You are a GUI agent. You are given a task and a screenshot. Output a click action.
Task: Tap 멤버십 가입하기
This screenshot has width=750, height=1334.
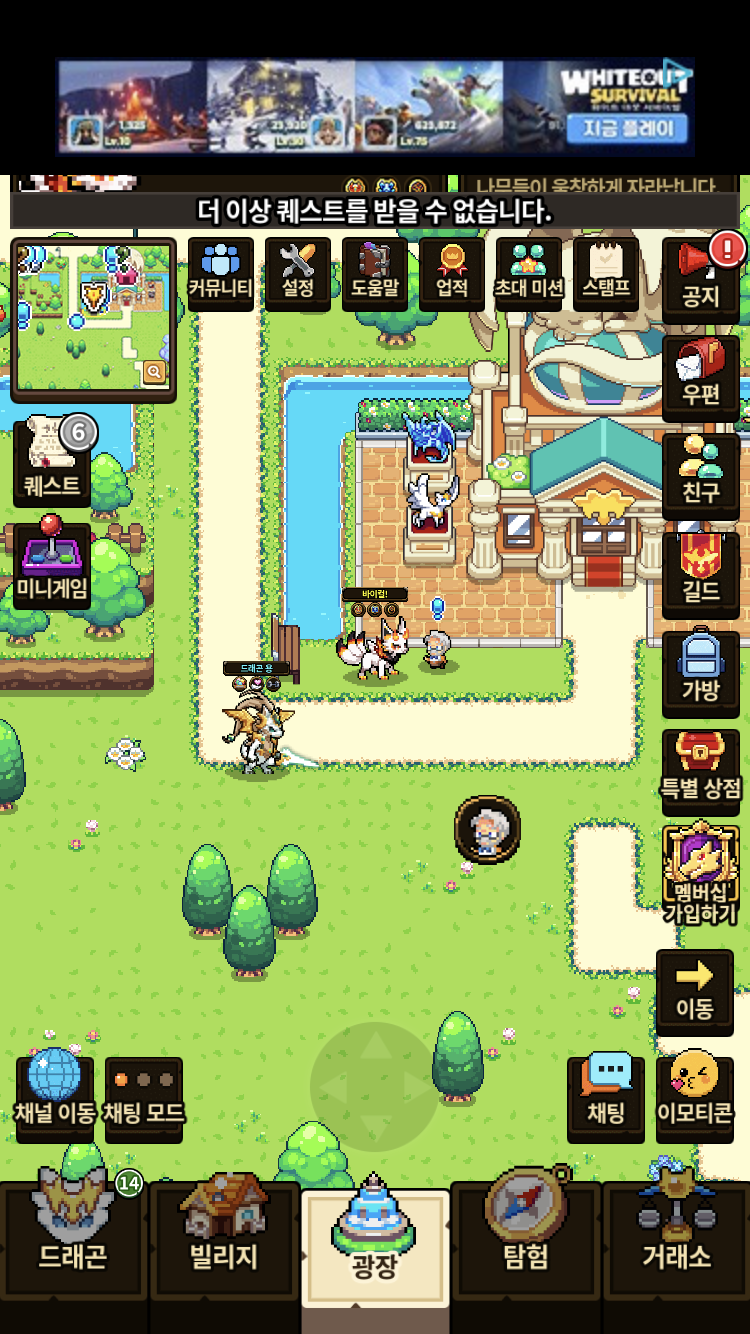click(x=700, y=875)
